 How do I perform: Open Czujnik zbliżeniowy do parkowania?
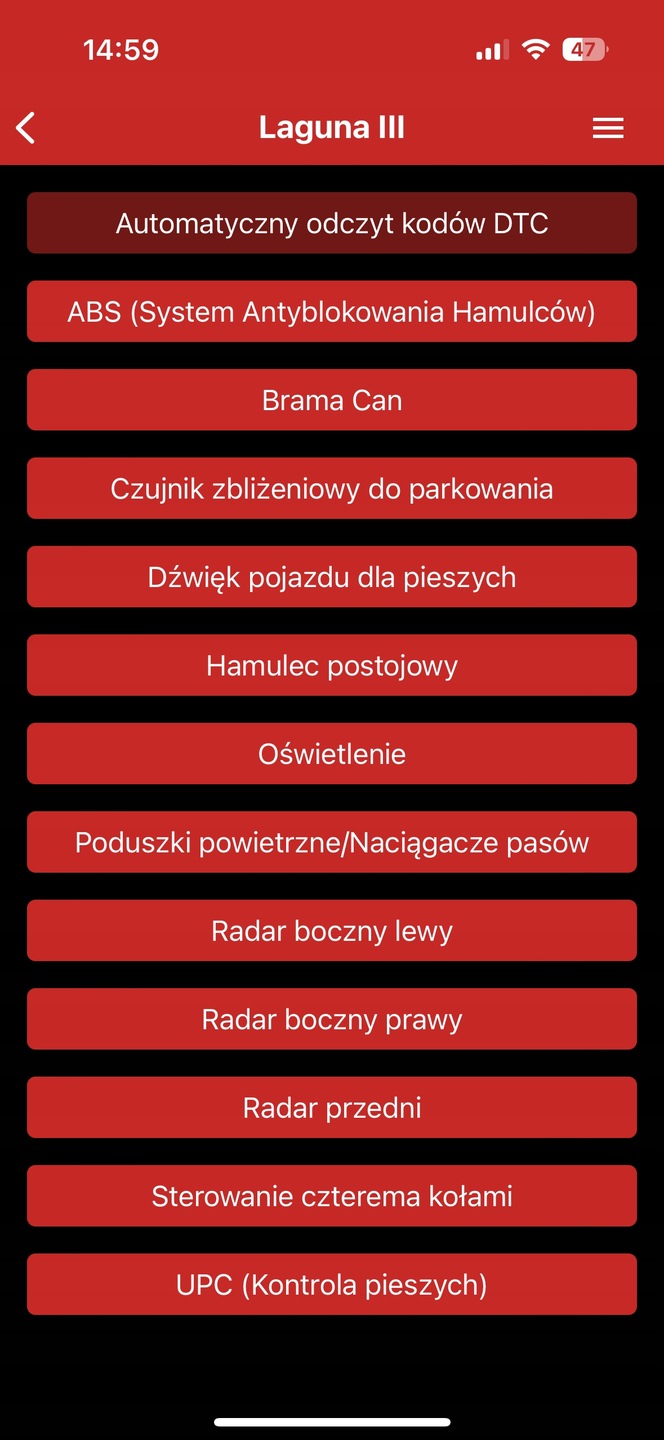pos(332,489)
